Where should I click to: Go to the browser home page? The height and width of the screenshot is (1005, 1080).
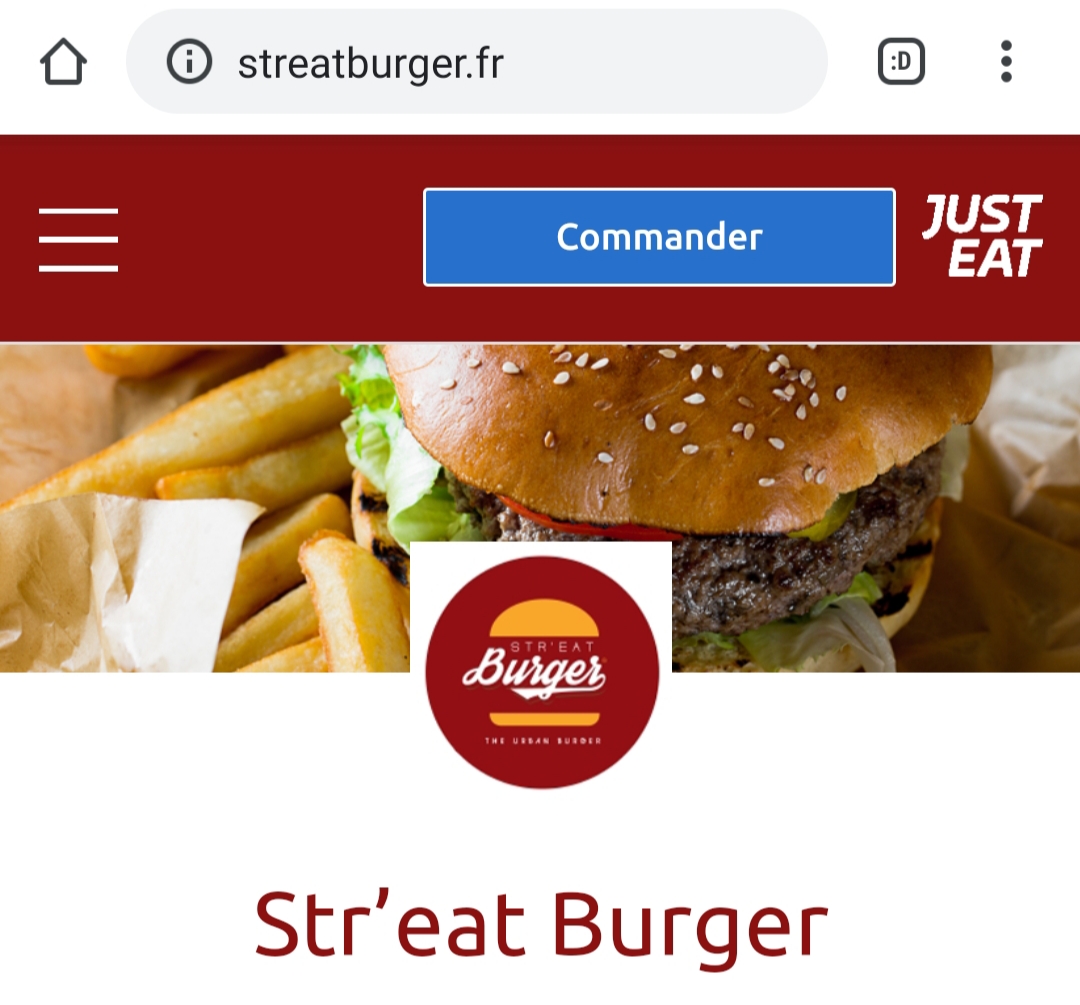click(x=63, y=62)
